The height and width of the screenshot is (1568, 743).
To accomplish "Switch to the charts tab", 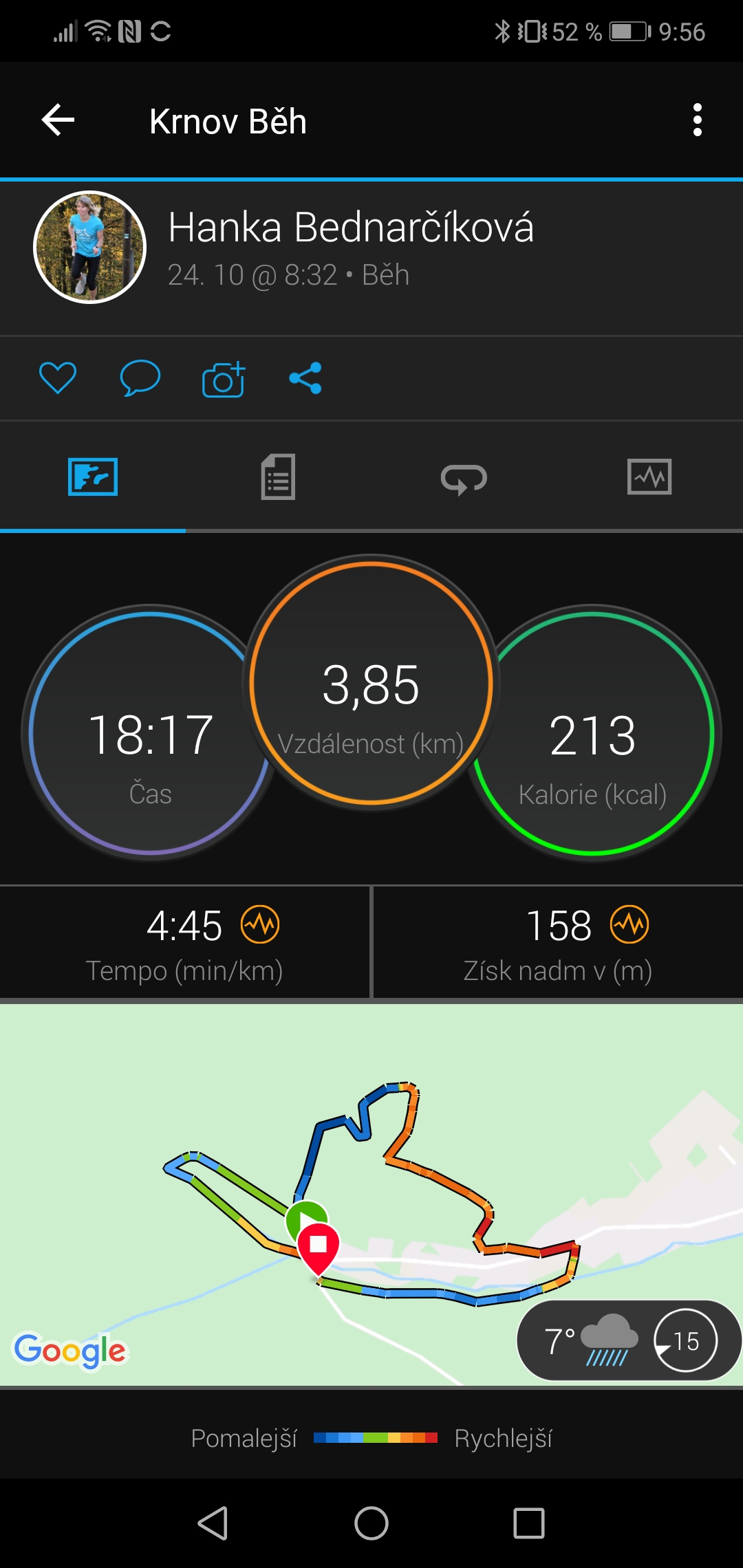I will (650, 477).
